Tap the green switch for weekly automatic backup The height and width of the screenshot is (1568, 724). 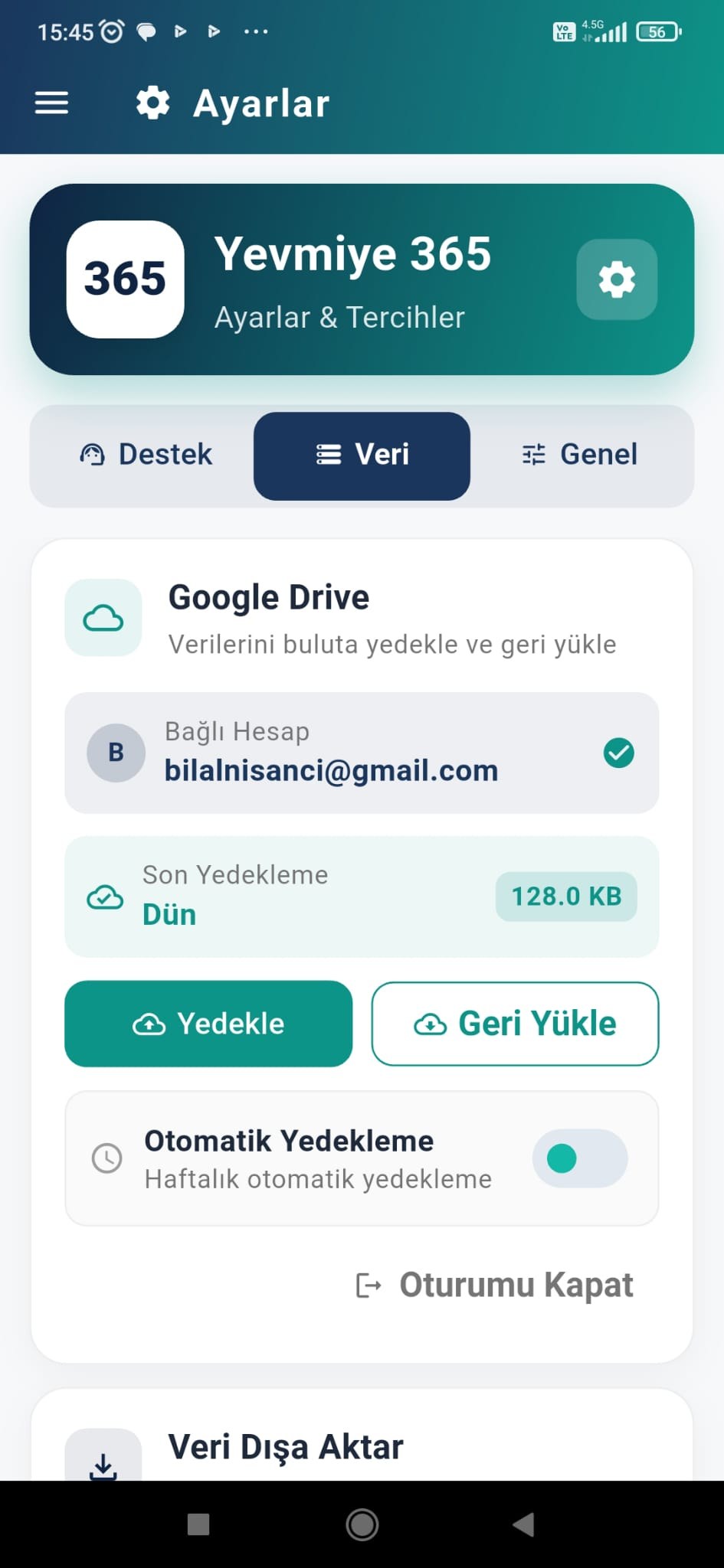click(580, 1158)
